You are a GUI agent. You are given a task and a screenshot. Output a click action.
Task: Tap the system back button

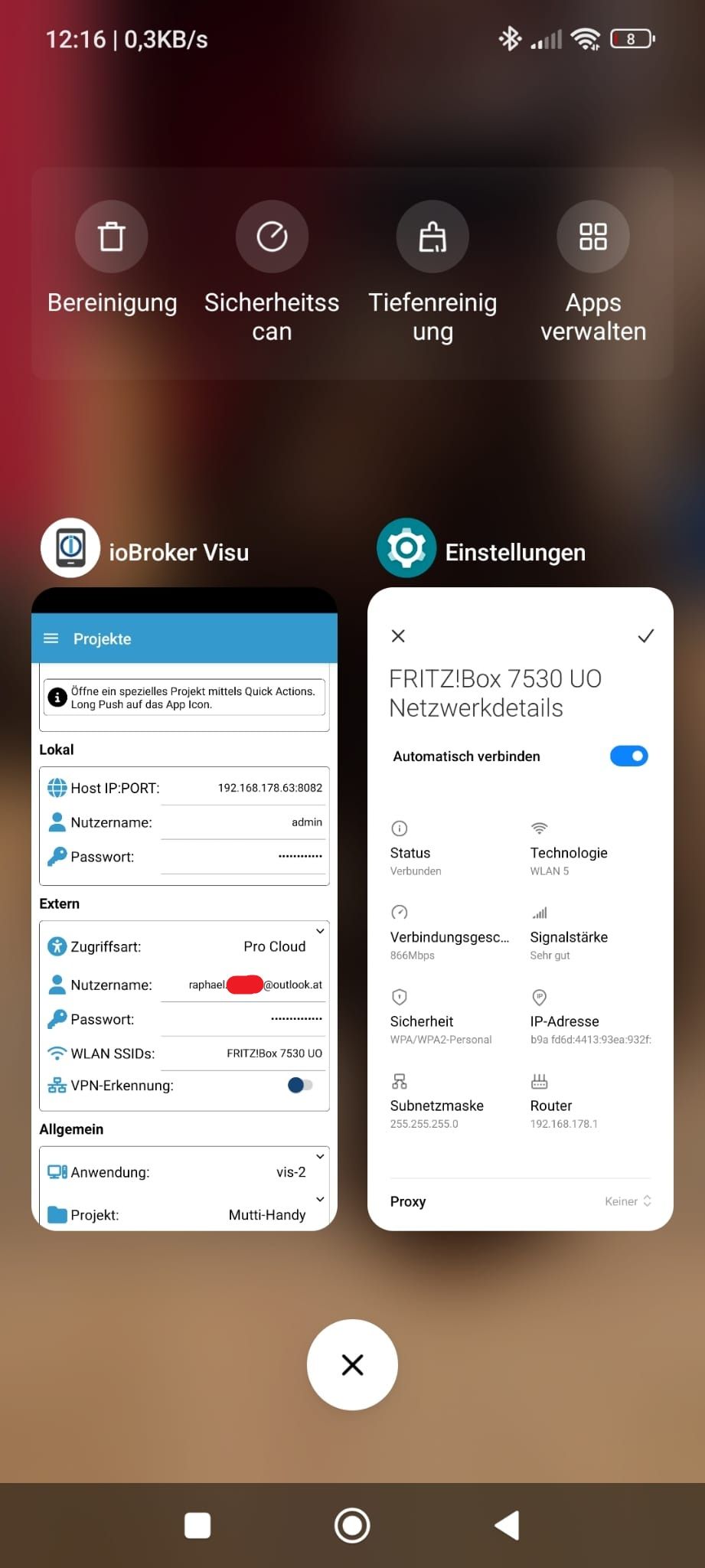point(508,1525)
